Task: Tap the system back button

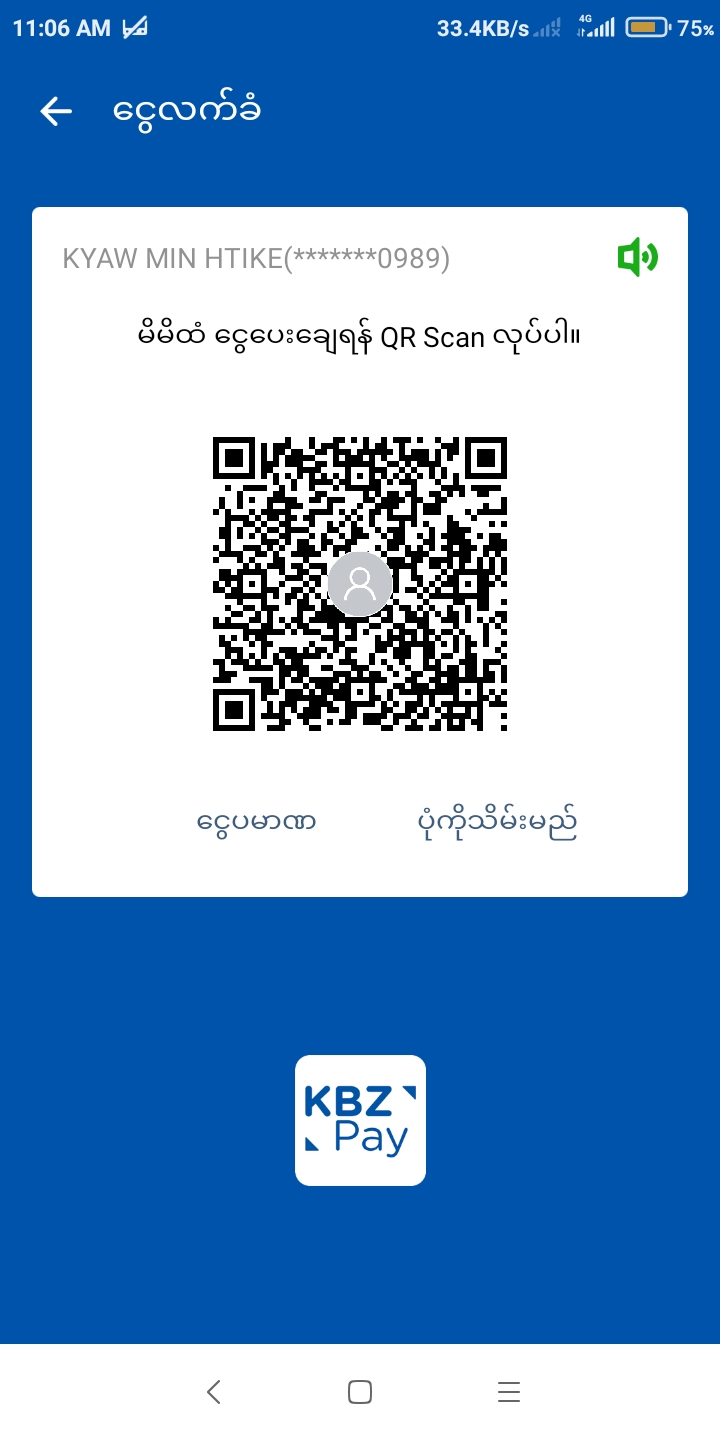Action: (213, 1391)
